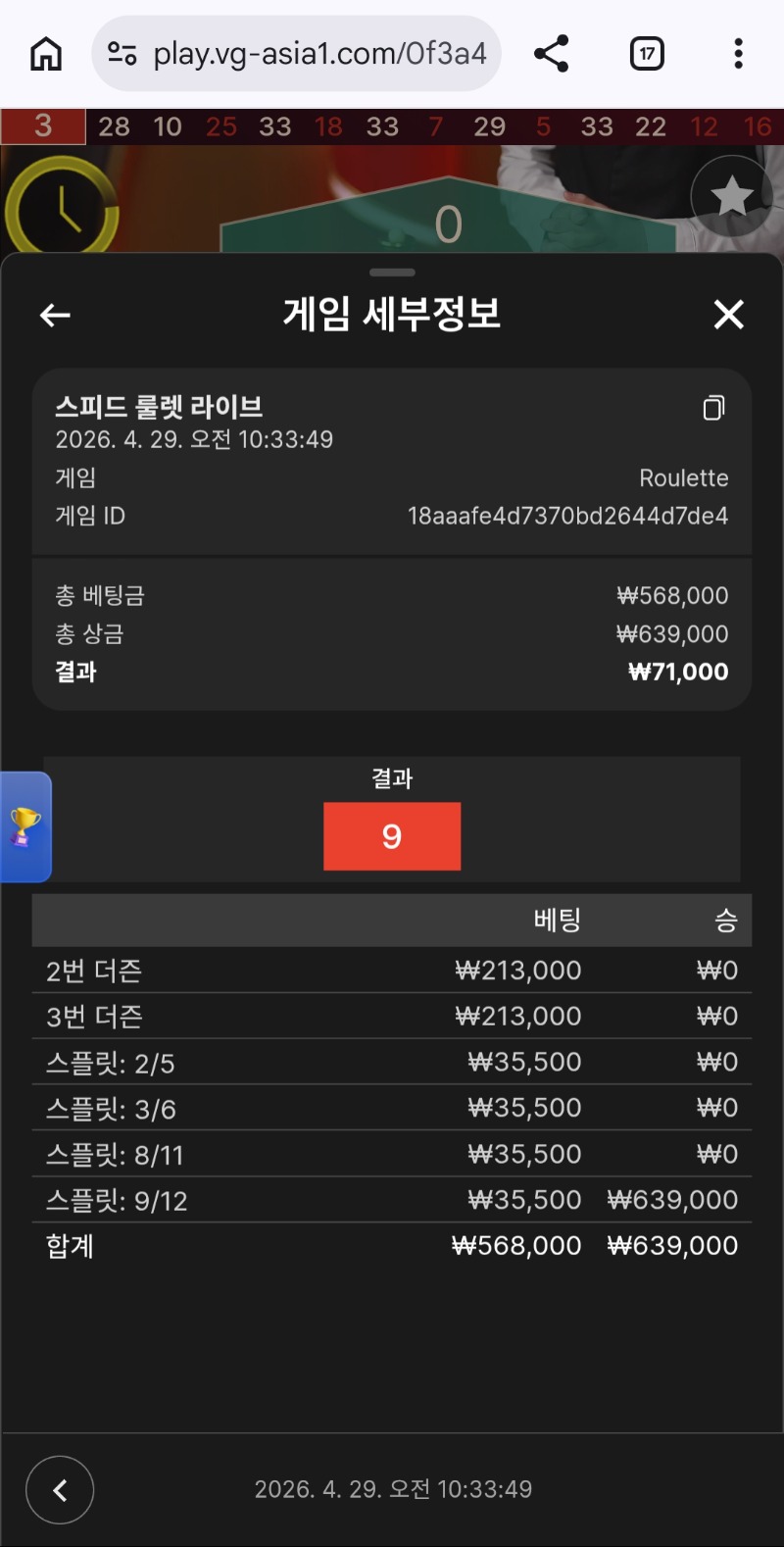Image resolution: width=784 pixels, height=1547 pixels.
Task: Tap the circular previous button at bottom
Action: pos(60,1490)
